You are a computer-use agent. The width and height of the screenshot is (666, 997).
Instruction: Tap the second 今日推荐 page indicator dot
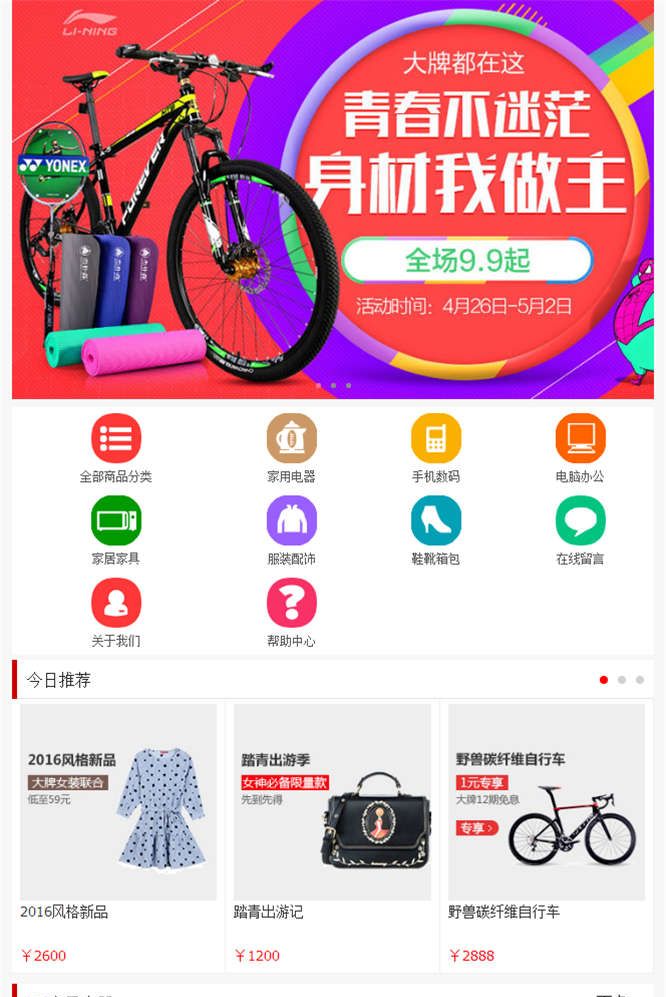[621, 680]
